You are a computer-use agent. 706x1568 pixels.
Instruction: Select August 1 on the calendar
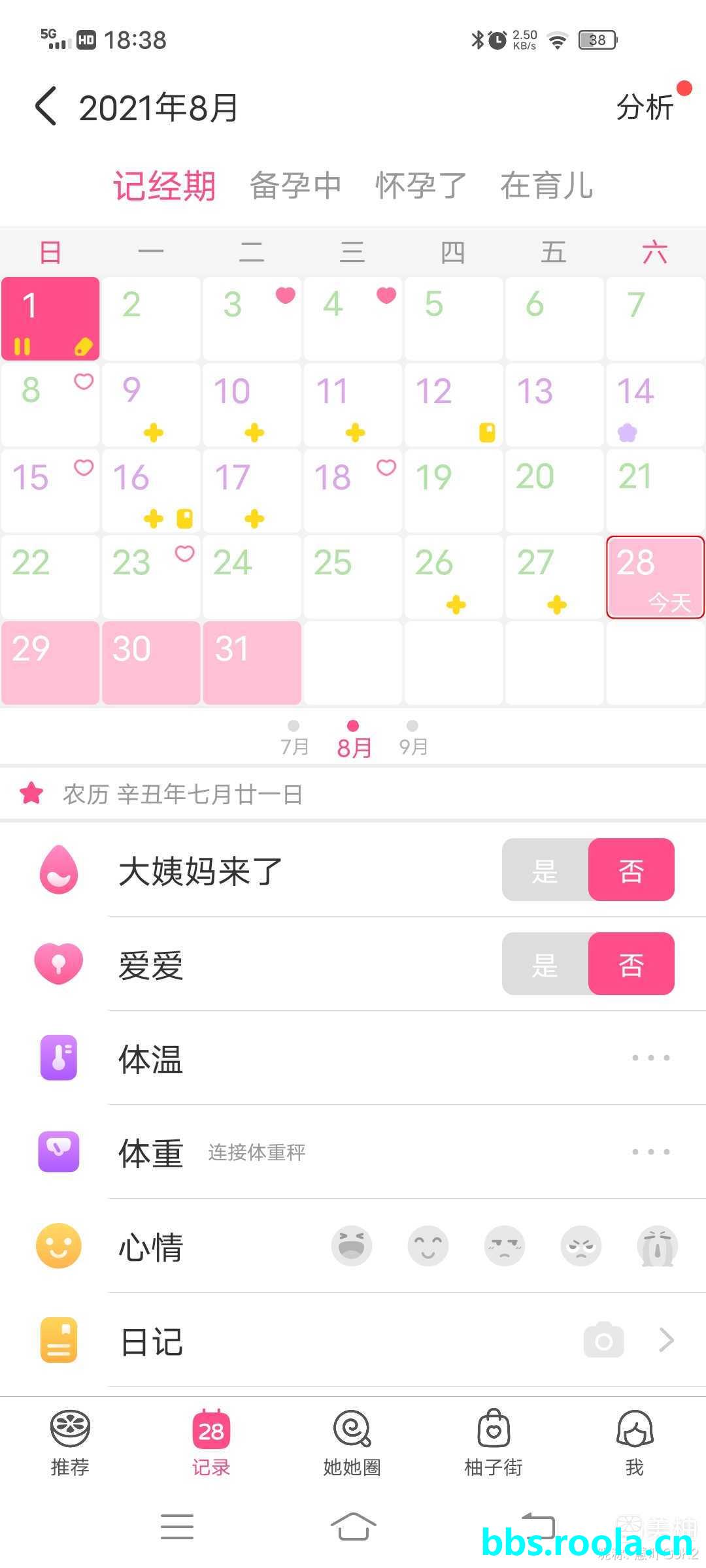tap(50, 318)
